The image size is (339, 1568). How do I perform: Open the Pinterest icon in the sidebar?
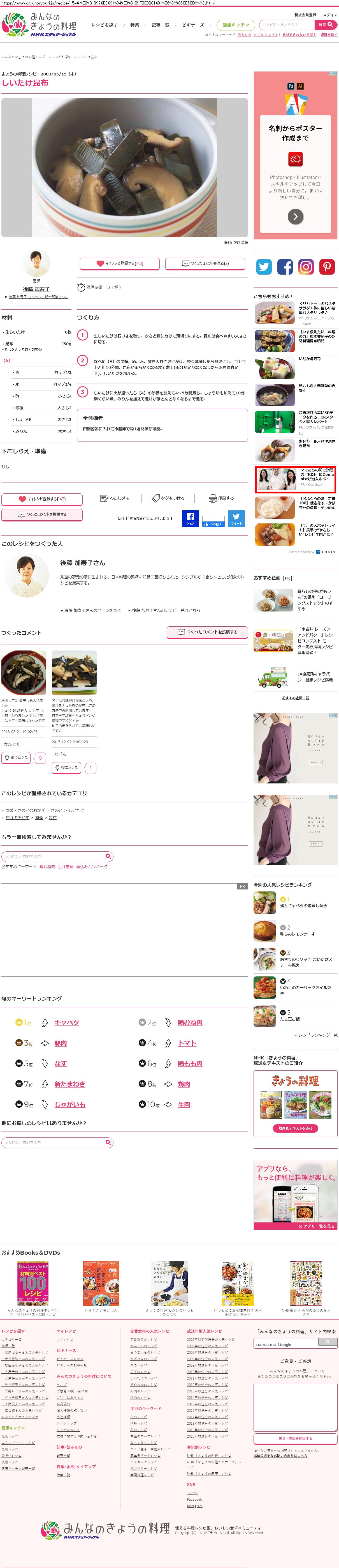tap(327, 266)
